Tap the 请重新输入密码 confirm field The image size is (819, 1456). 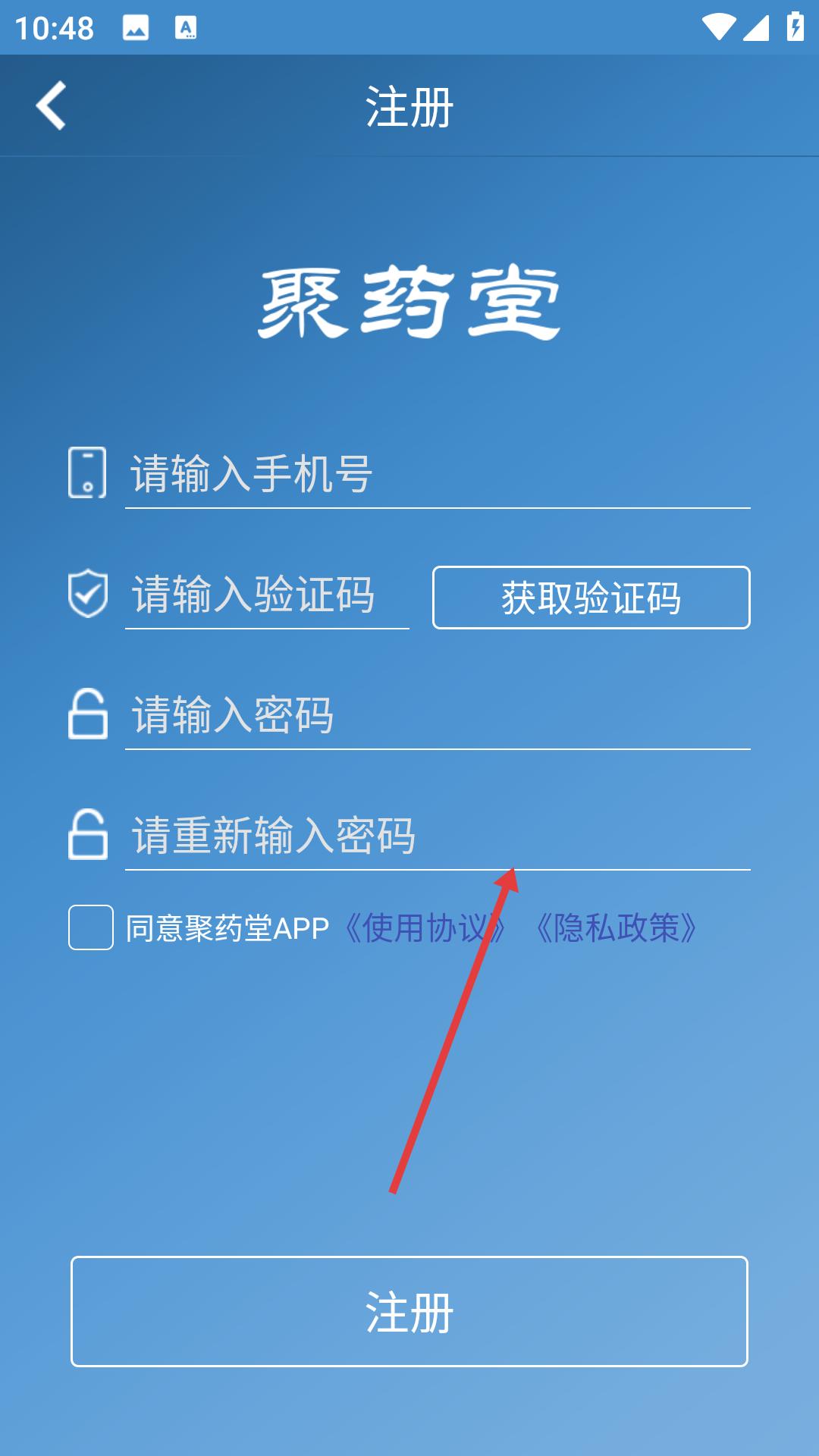pyautogui.click(x=437, y=836)
